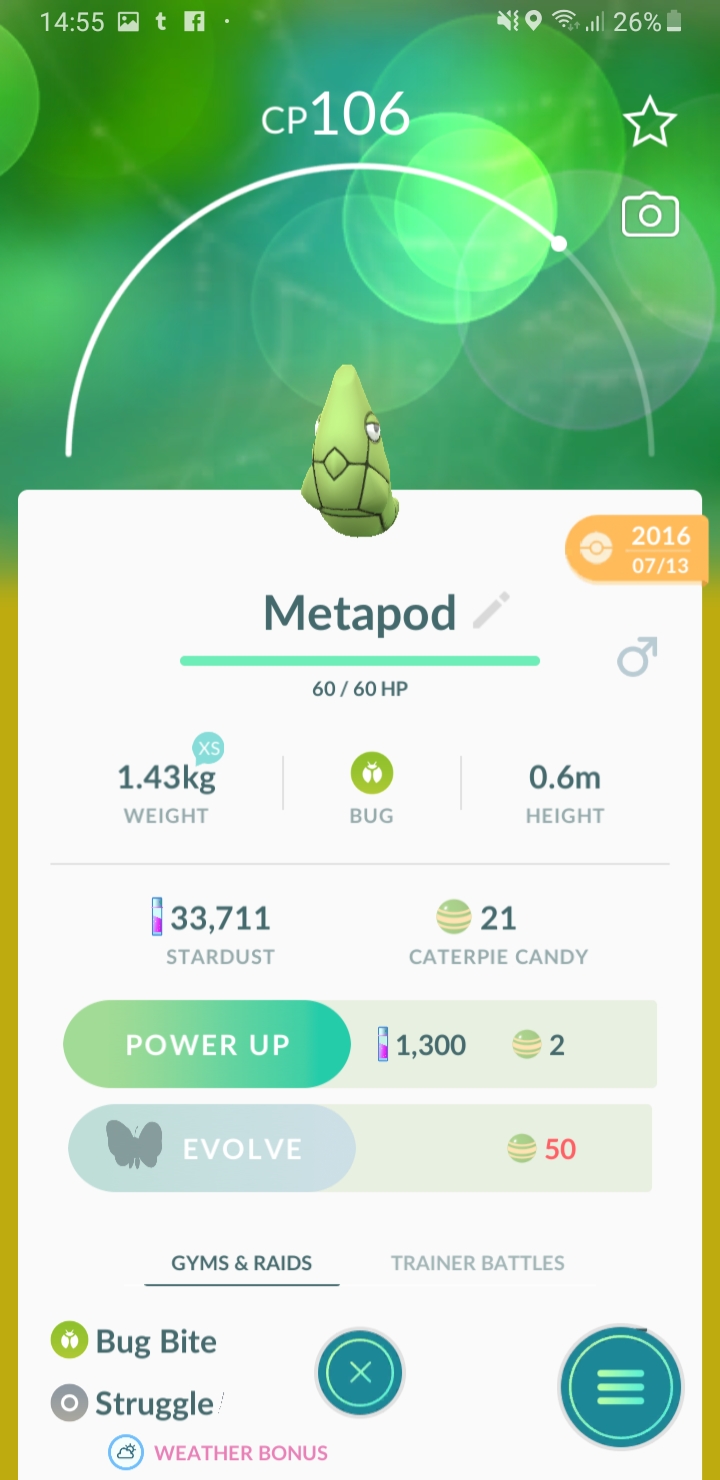The width and height of the screenshot is (720, 1480).
Task: Switch to Trainer Battles tab
Action: [477, 1263]
